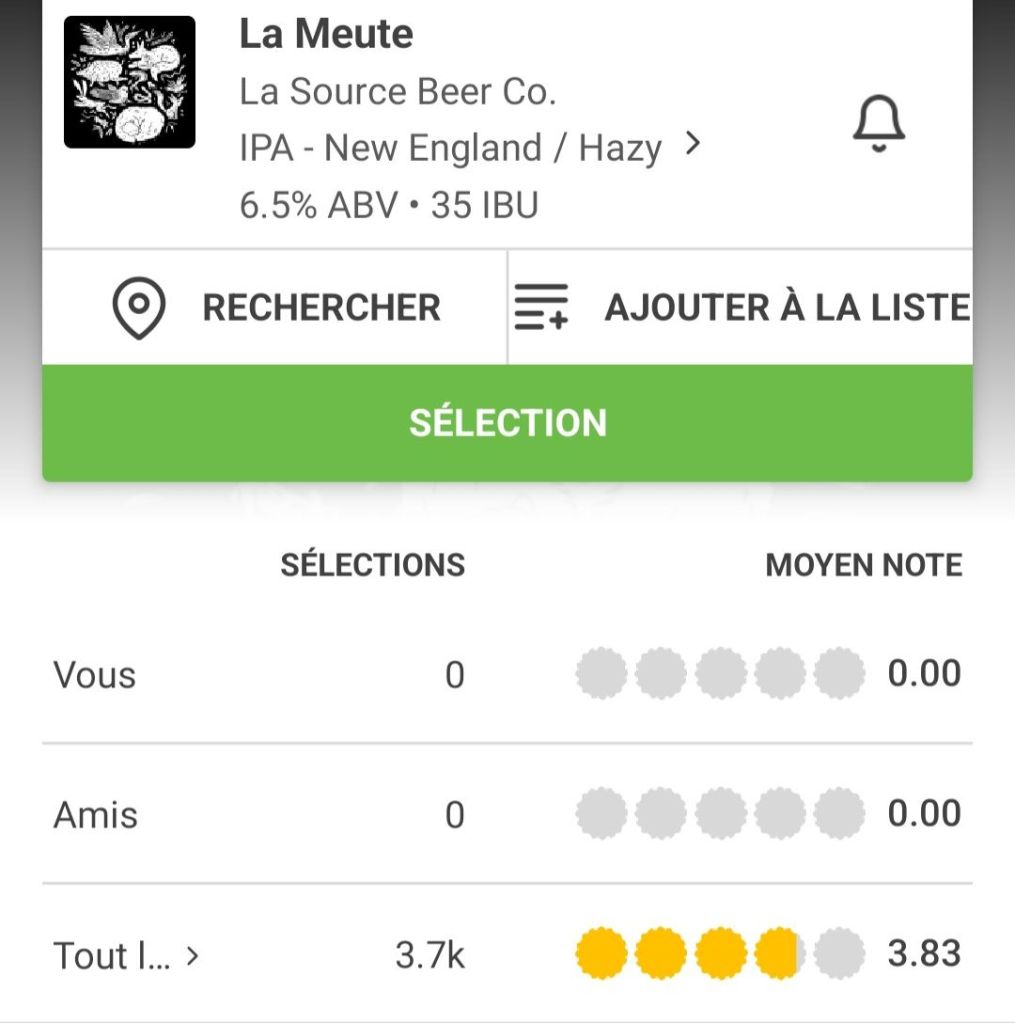The height and width of the screenshot is (1023, 1015).
Task: Tap RECHERCHER to find this beer
Action: point(275,307)
